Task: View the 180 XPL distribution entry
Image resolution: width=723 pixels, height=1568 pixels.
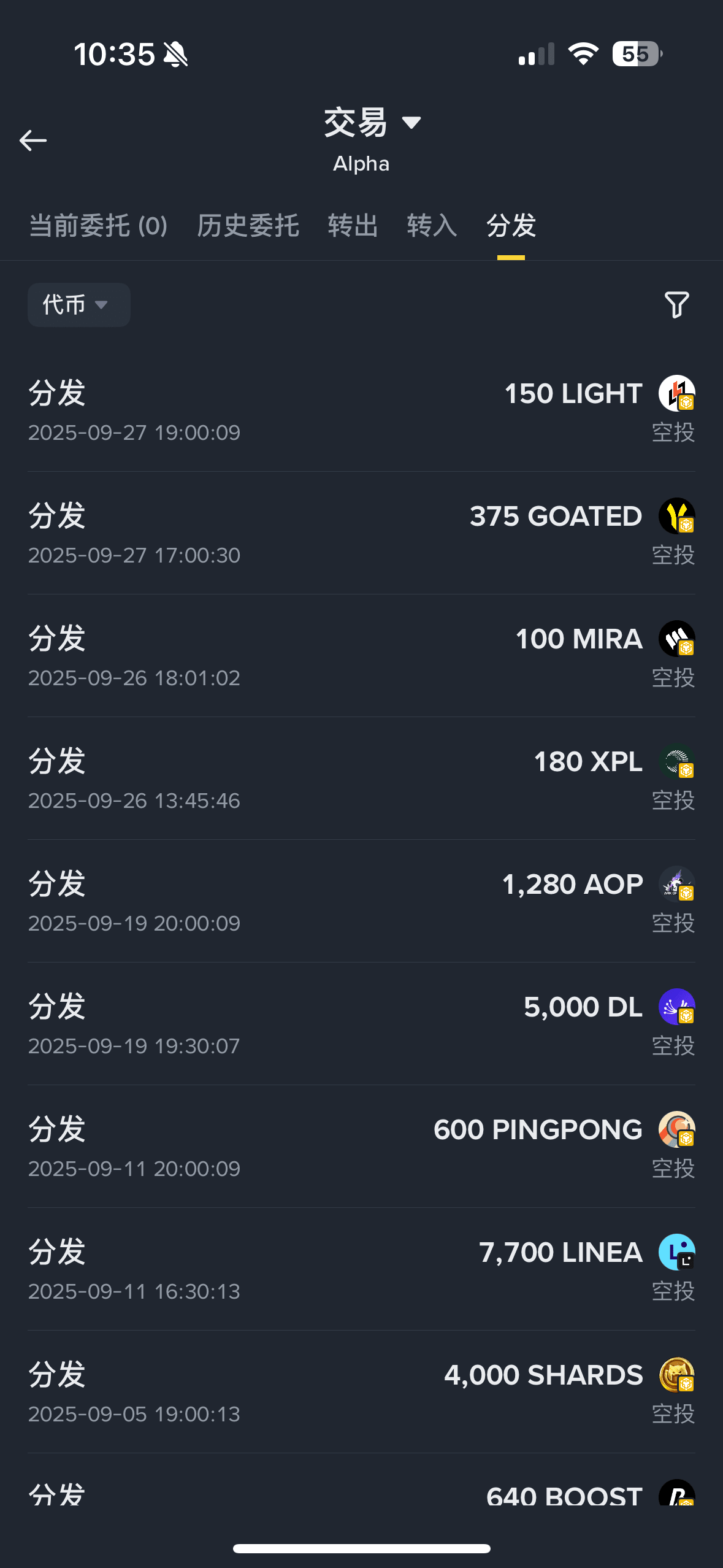Action: [x=361, y=778]
